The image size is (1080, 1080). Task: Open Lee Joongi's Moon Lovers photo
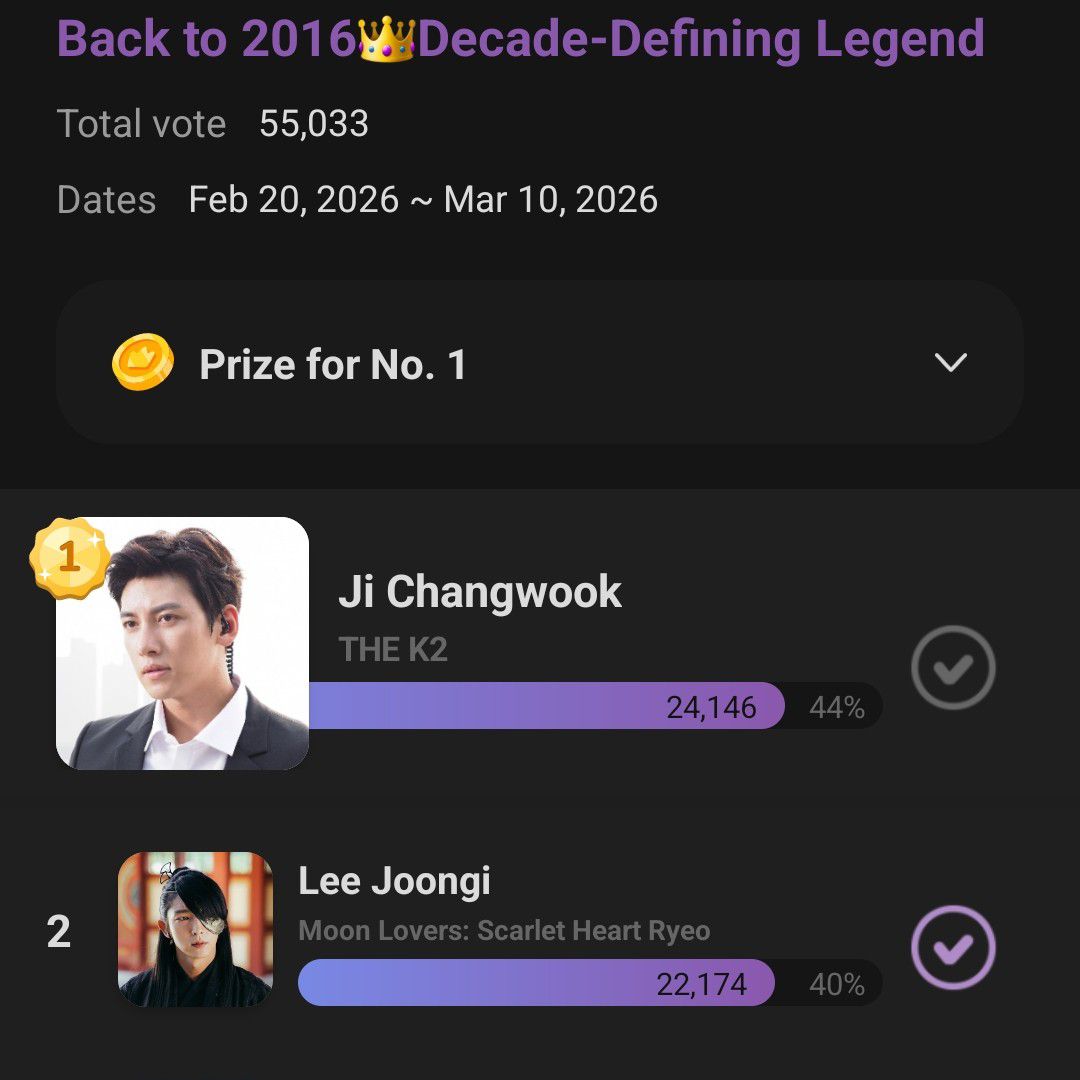(x=195, y=929)
